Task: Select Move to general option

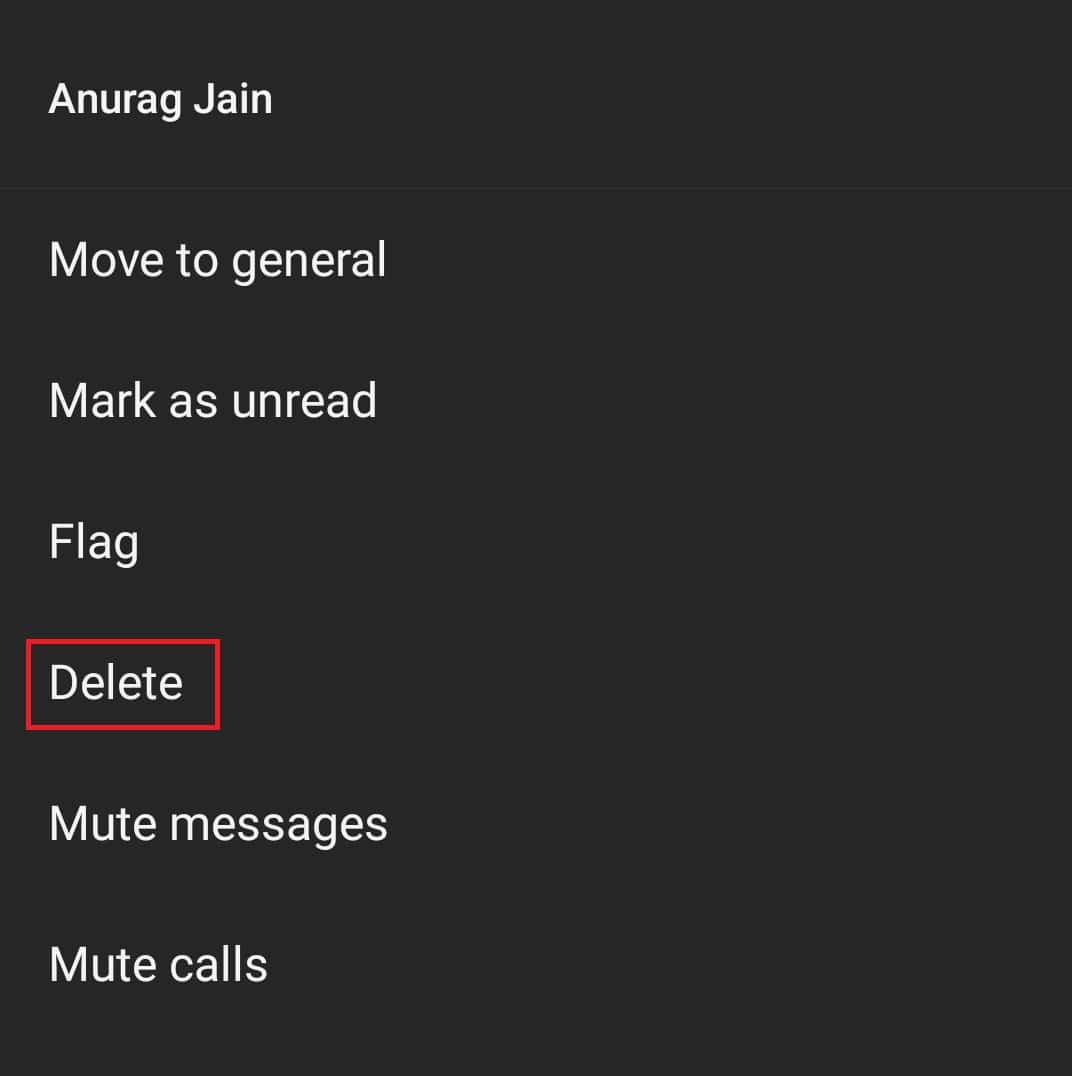Action: pyautogui.click(x=217, y=260)
